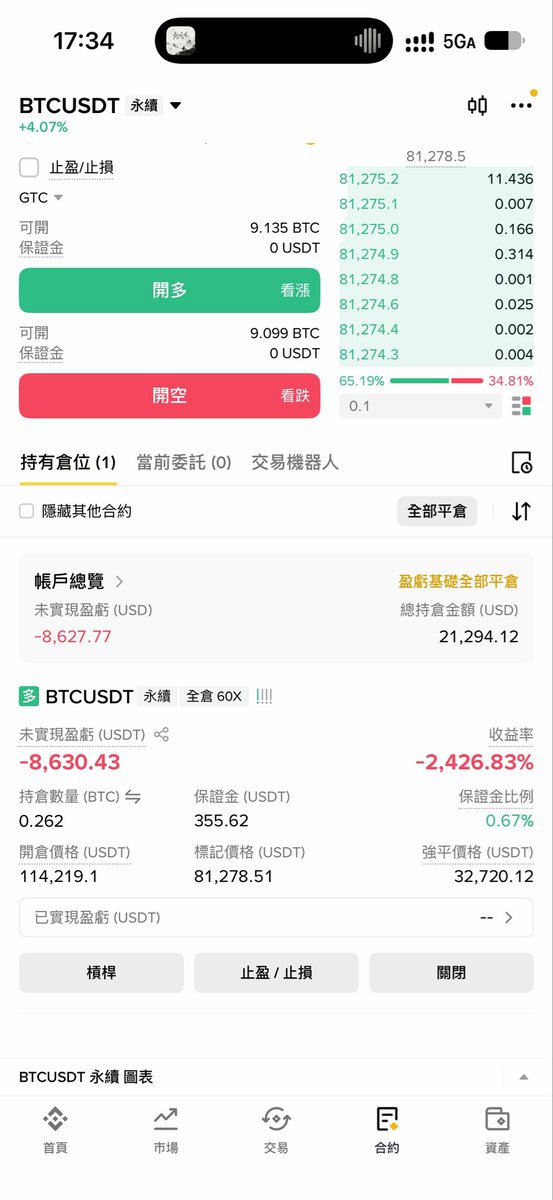Screen dimensions: 553x1200
Task: Share the unrealized PnL of BTCUSDT
Action: tap(162, 734)
